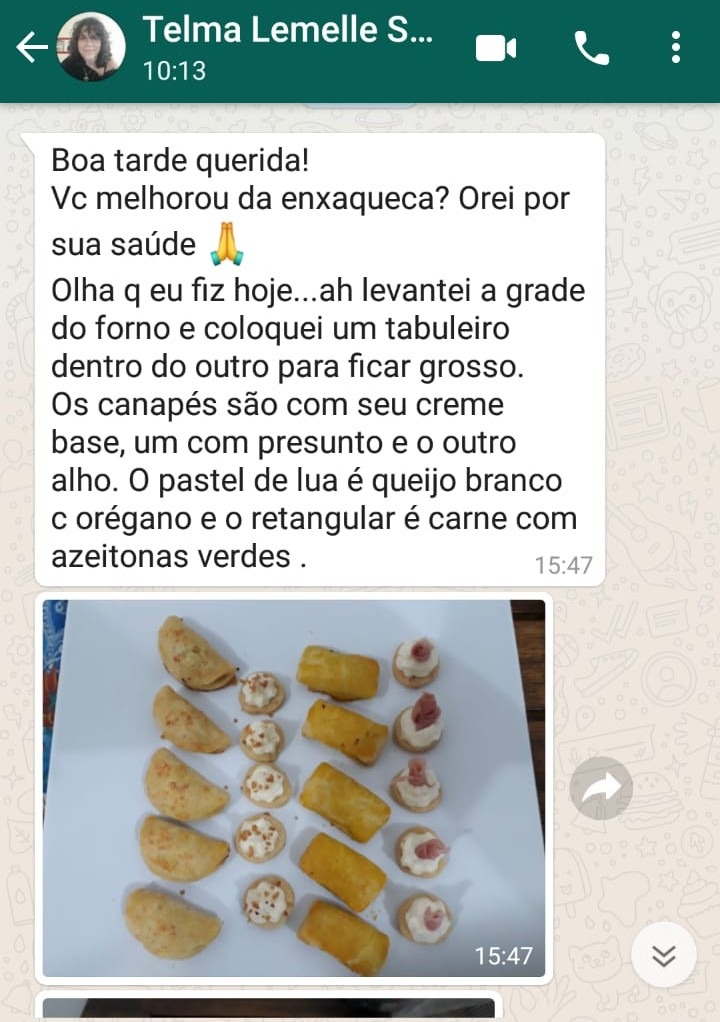
Task: Start a video call with Telma
Action: (496, 47)
